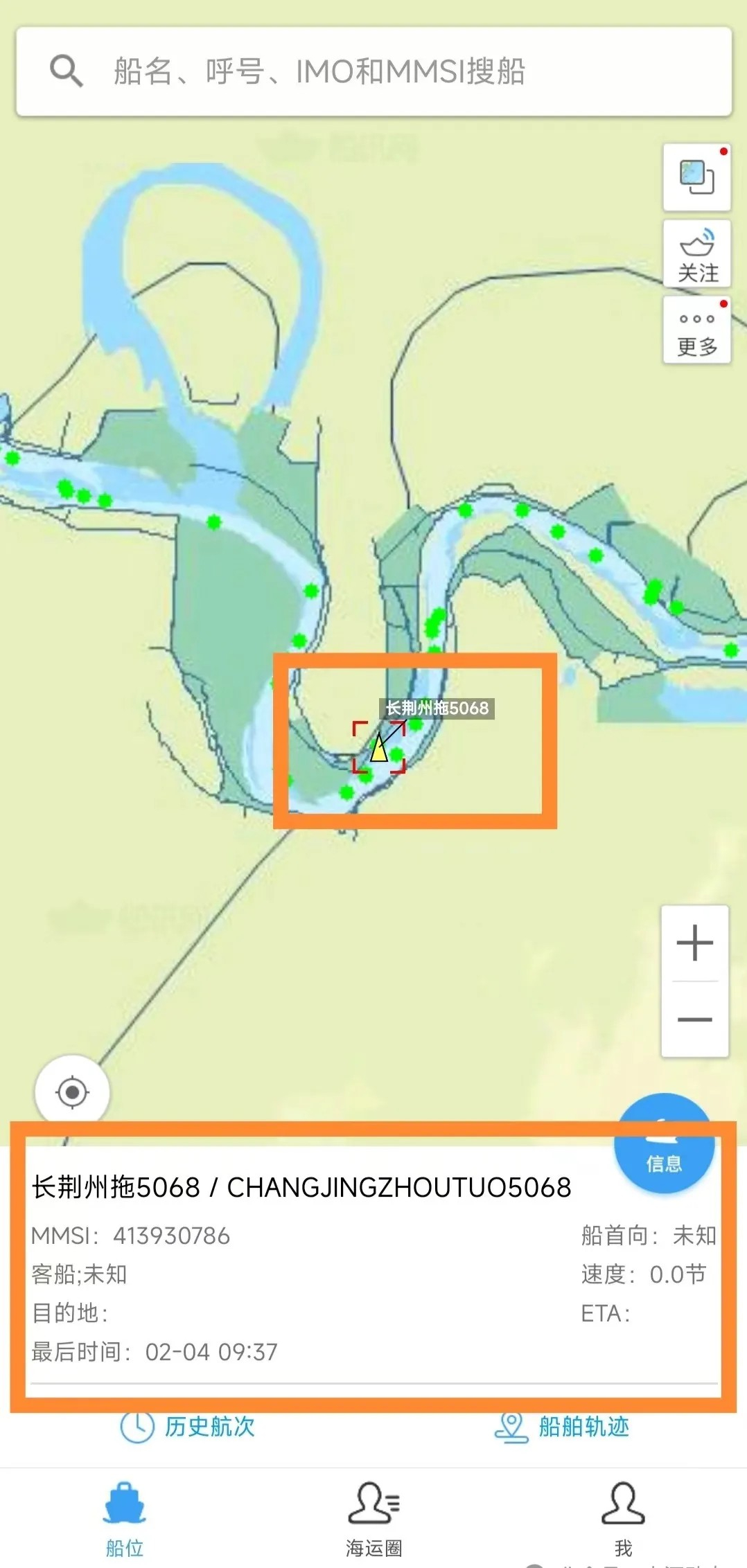Switch to the 船位 tab
747x1568 pixels.
click(x=125, y=1518)
